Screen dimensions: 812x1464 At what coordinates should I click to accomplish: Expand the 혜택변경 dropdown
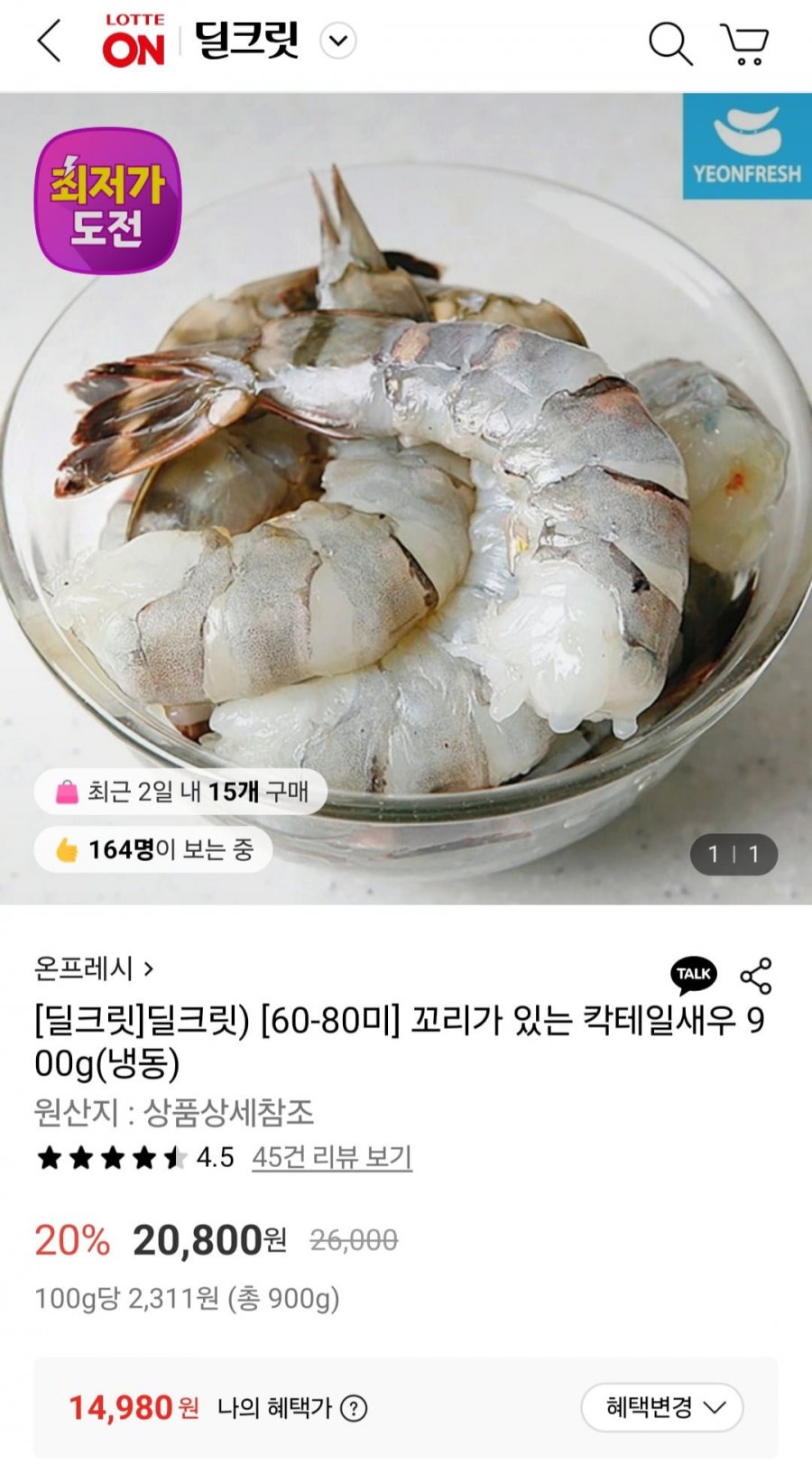click(x=662, y=1407)
